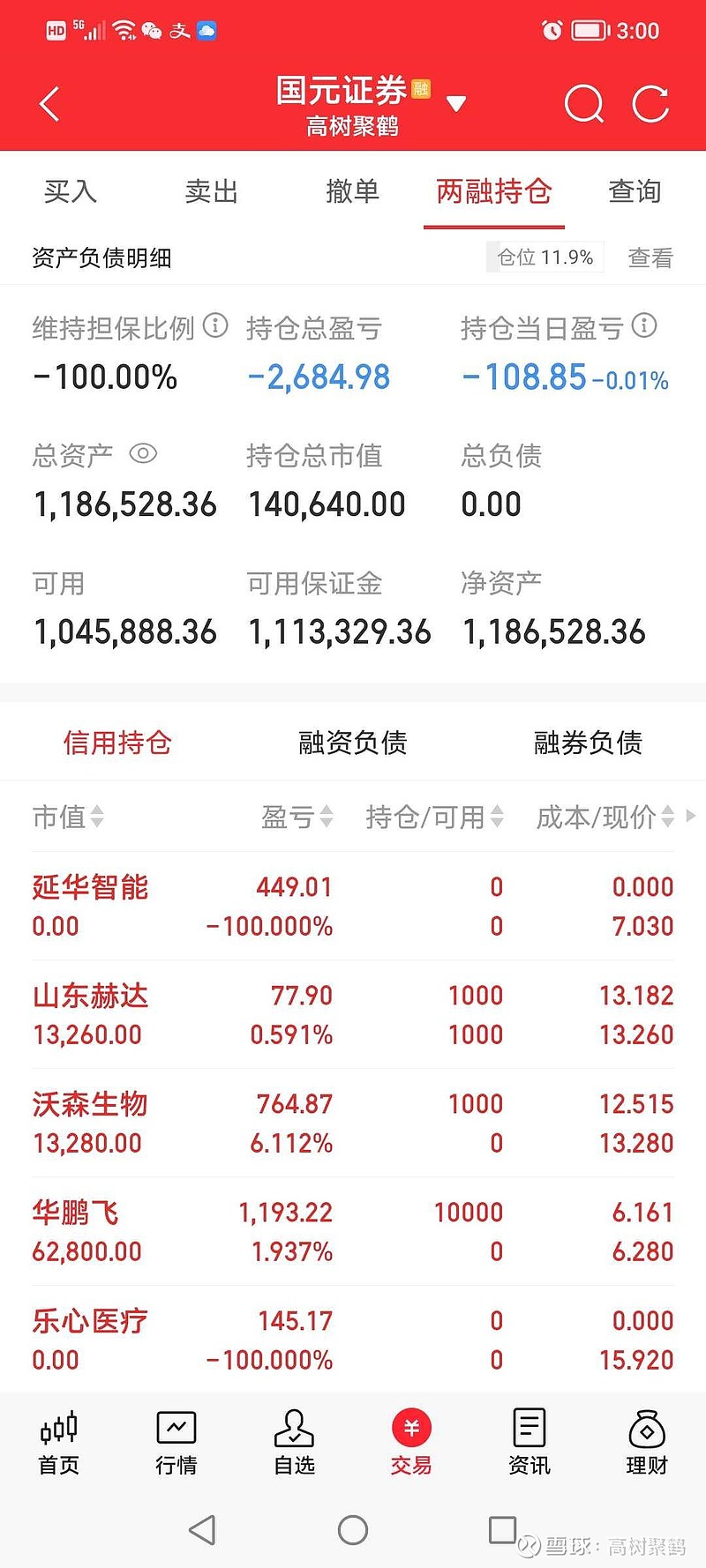
Task: Tap the system home button
Action: pos(353,1530)
